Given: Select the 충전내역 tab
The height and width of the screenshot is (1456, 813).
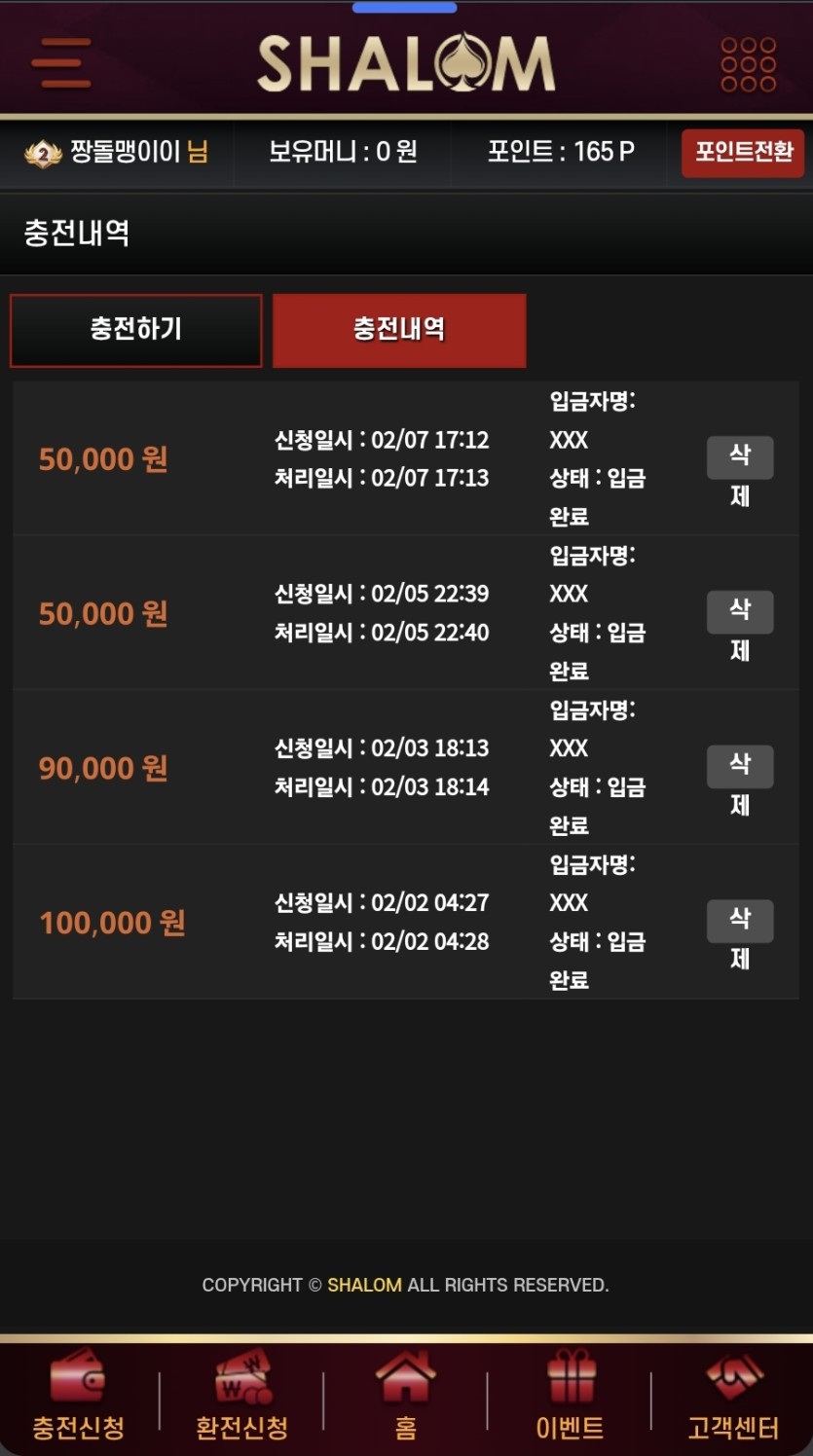Looking at the screenshot, I should click(399, 330).
